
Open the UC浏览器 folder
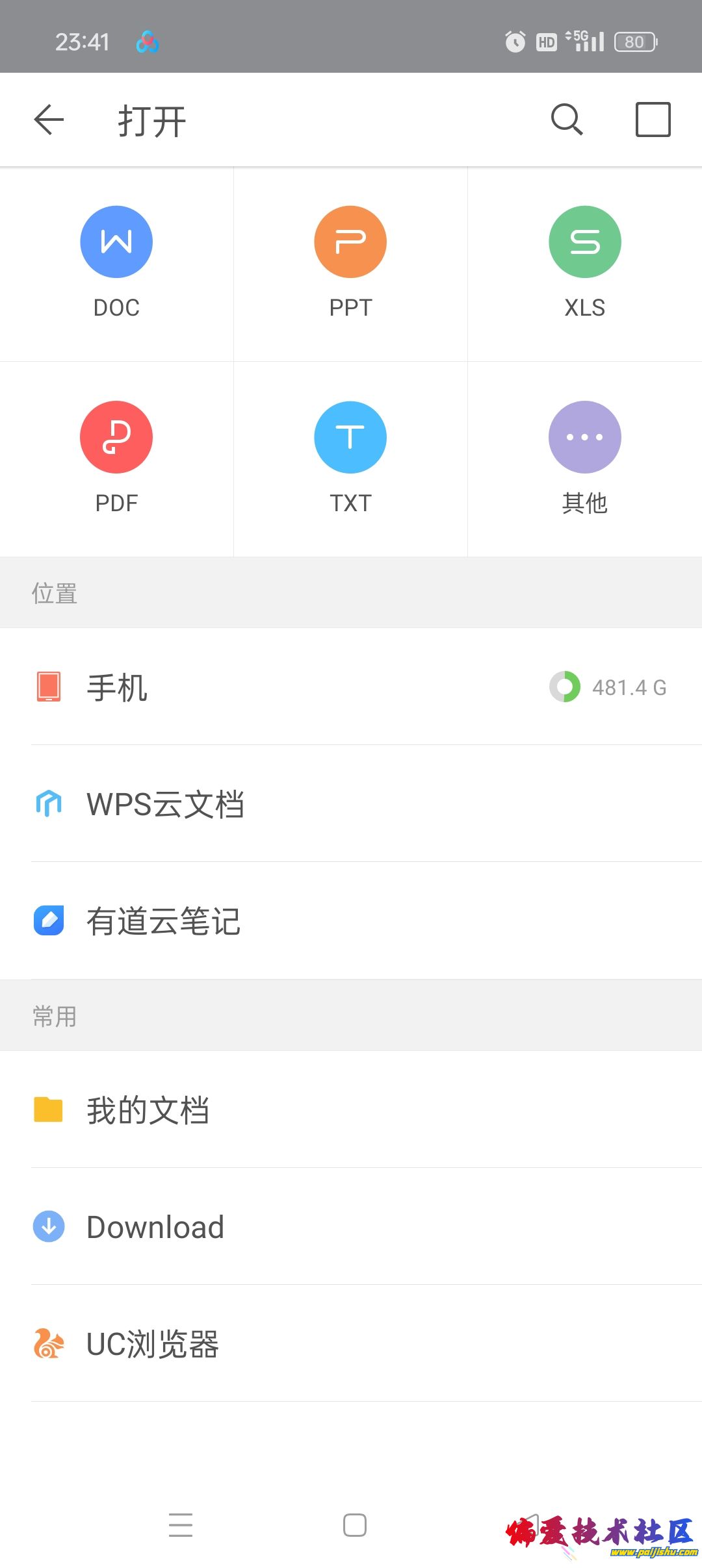point(351,1344)
